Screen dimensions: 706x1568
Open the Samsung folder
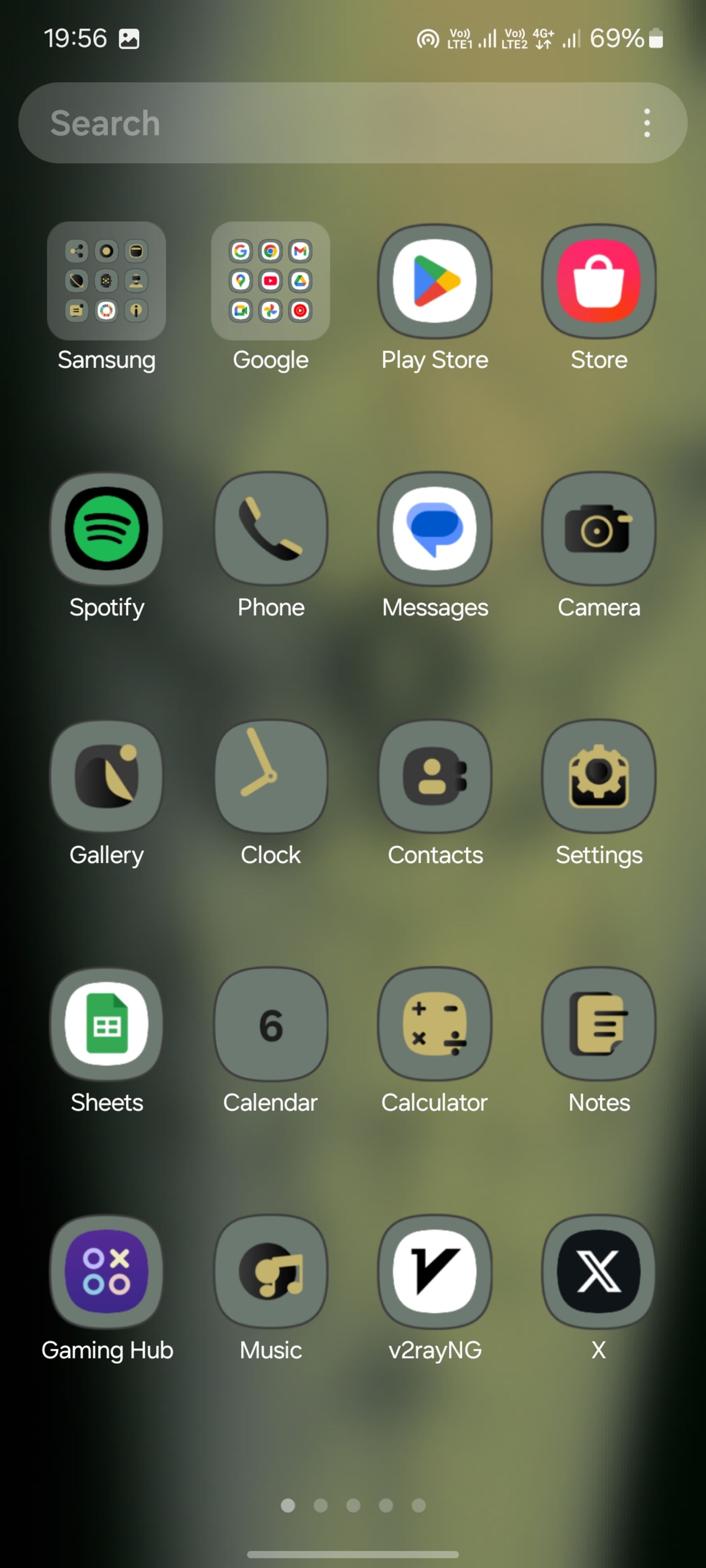(x=107, y=281)
